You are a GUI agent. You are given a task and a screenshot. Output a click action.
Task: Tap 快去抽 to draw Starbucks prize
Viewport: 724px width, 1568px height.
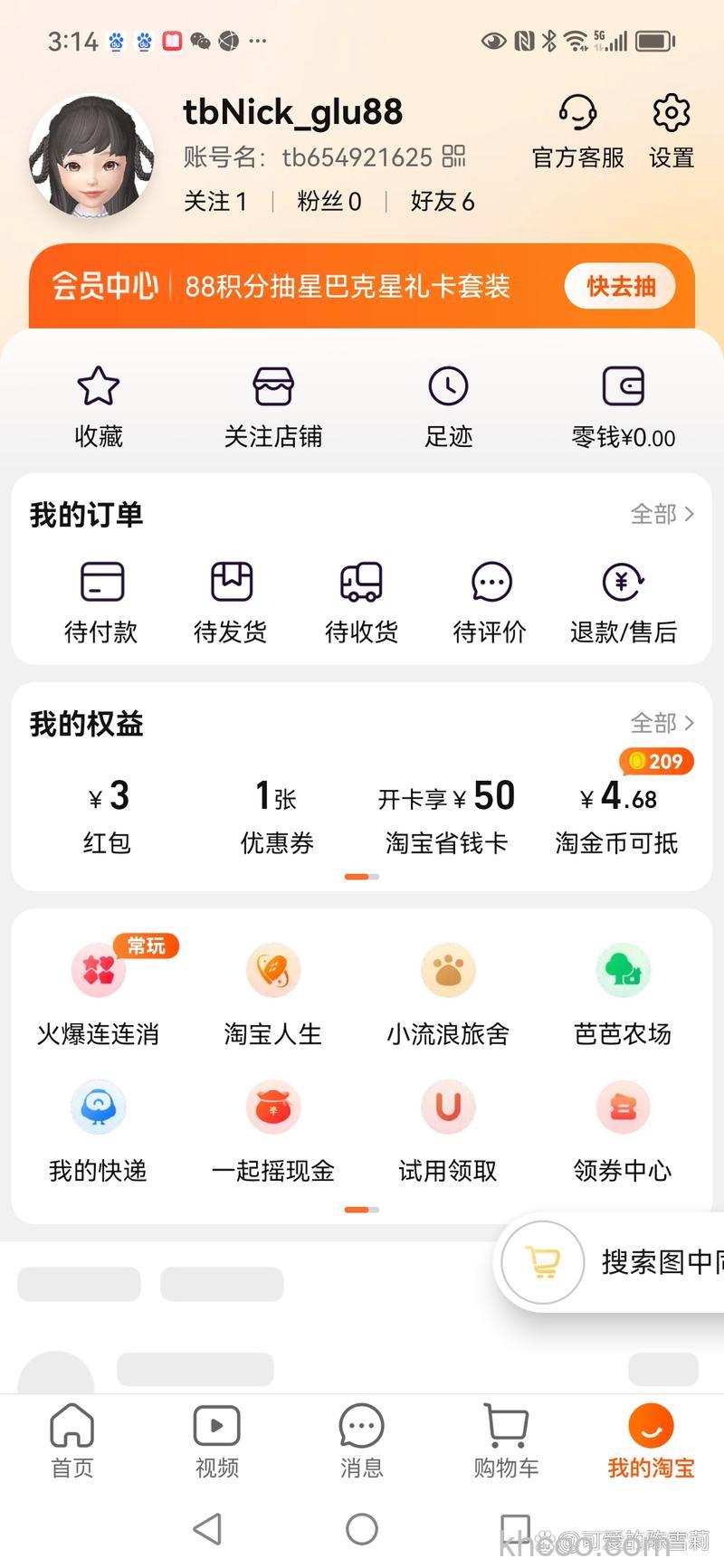click(x=619, y=286)
